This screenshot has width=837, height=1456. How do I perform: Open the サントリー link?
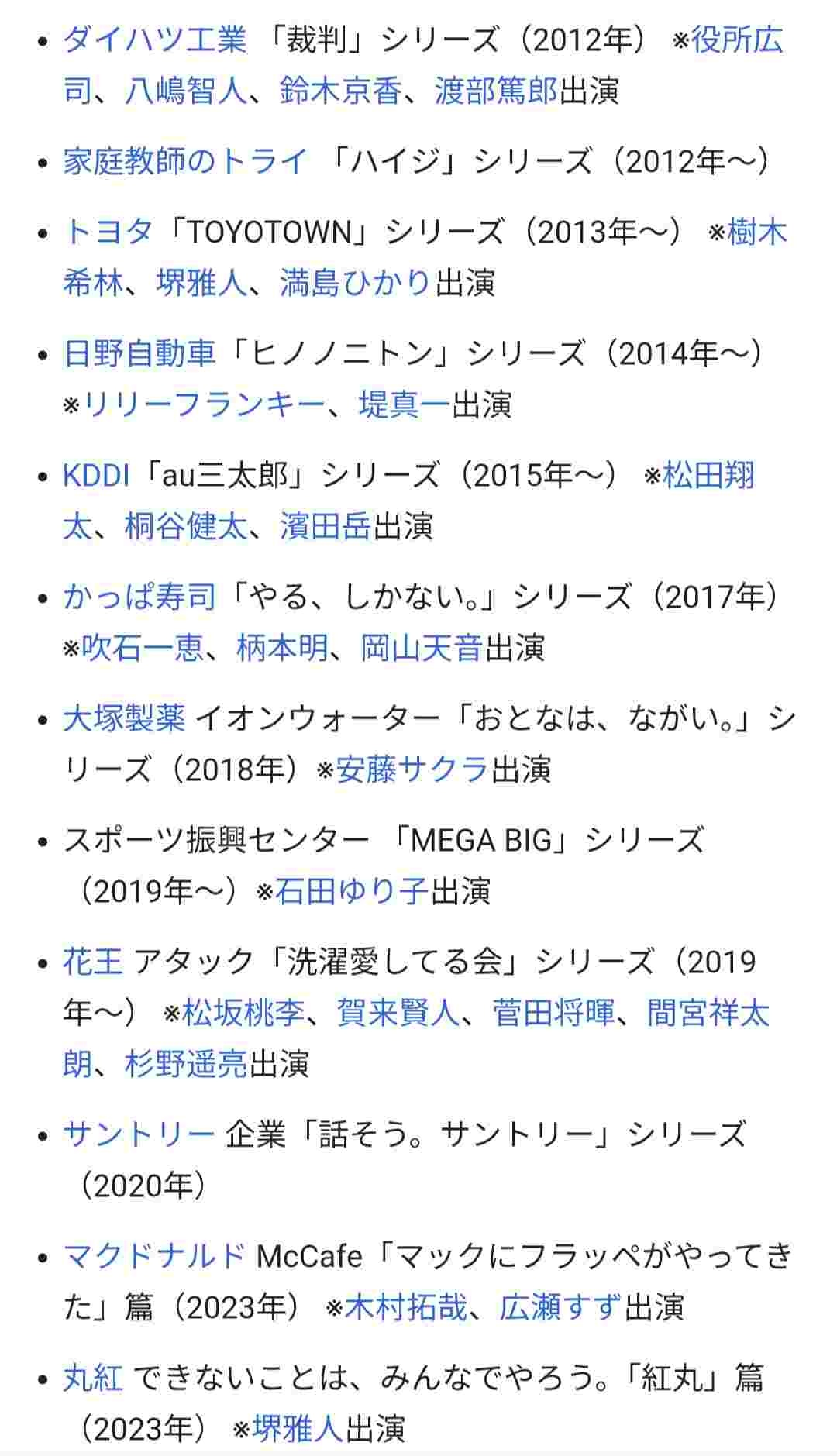pos(139,1134)
